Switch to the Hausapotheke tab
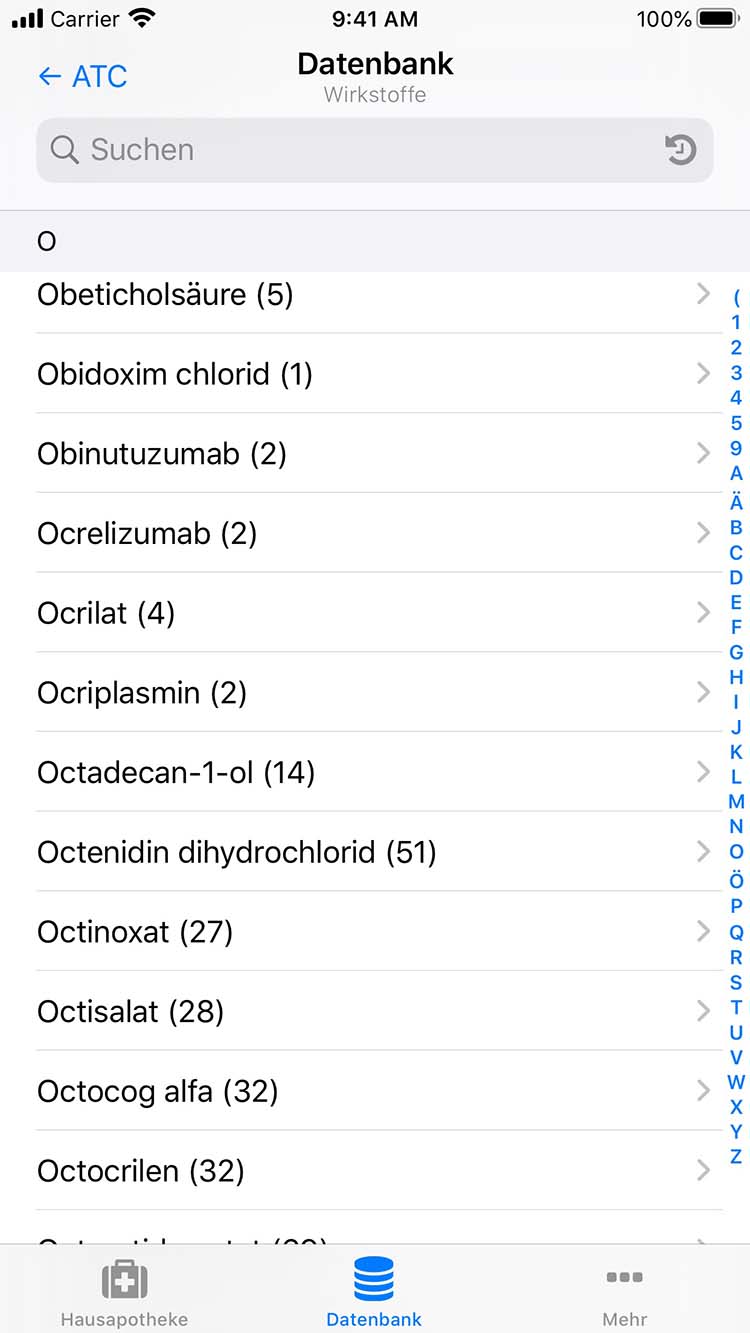Image resolution: width=750 pixels, height=1333 pixels. (124, 1292)
